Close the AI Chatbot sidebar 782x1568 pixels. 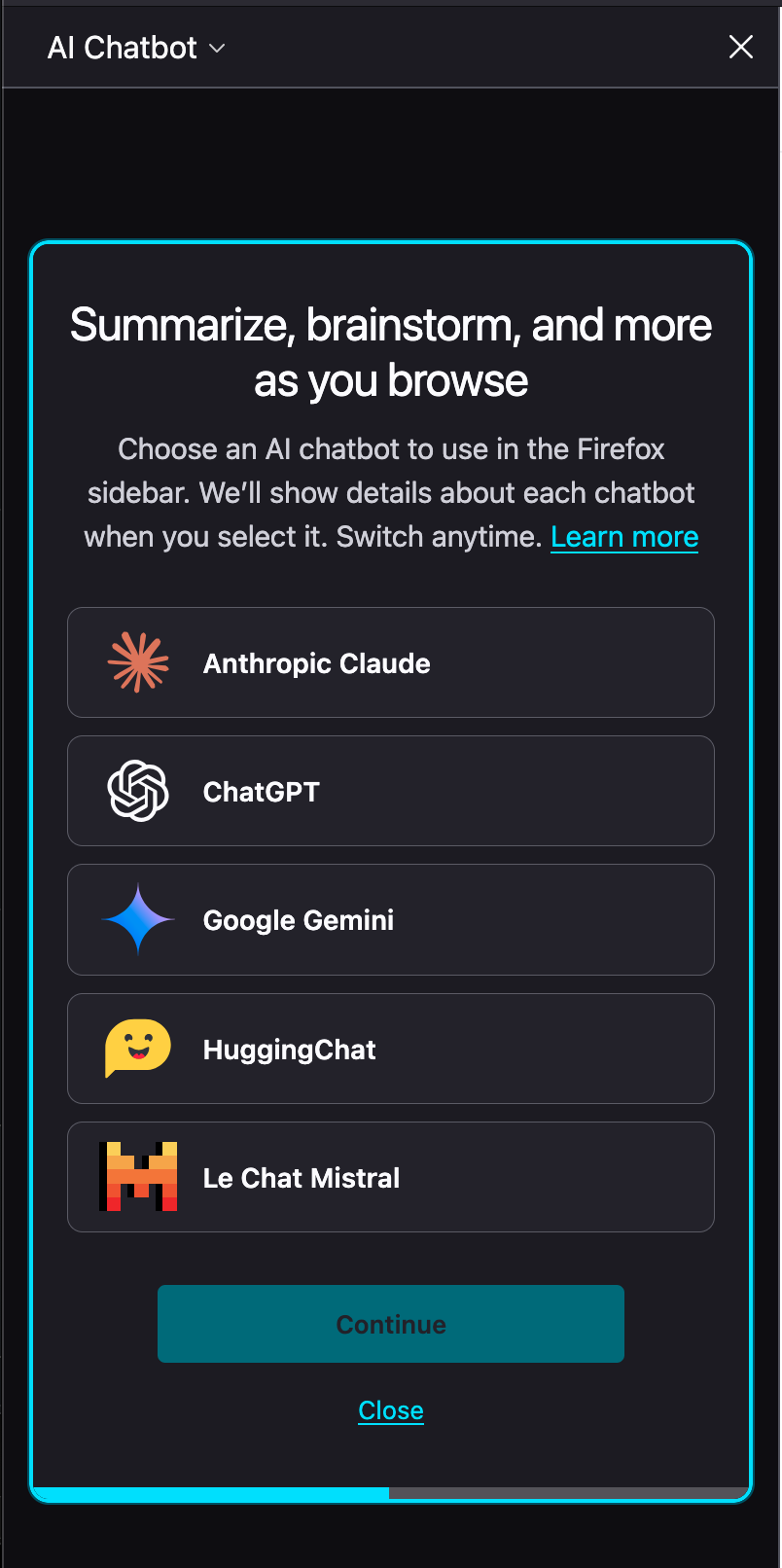tap(741, 47)
